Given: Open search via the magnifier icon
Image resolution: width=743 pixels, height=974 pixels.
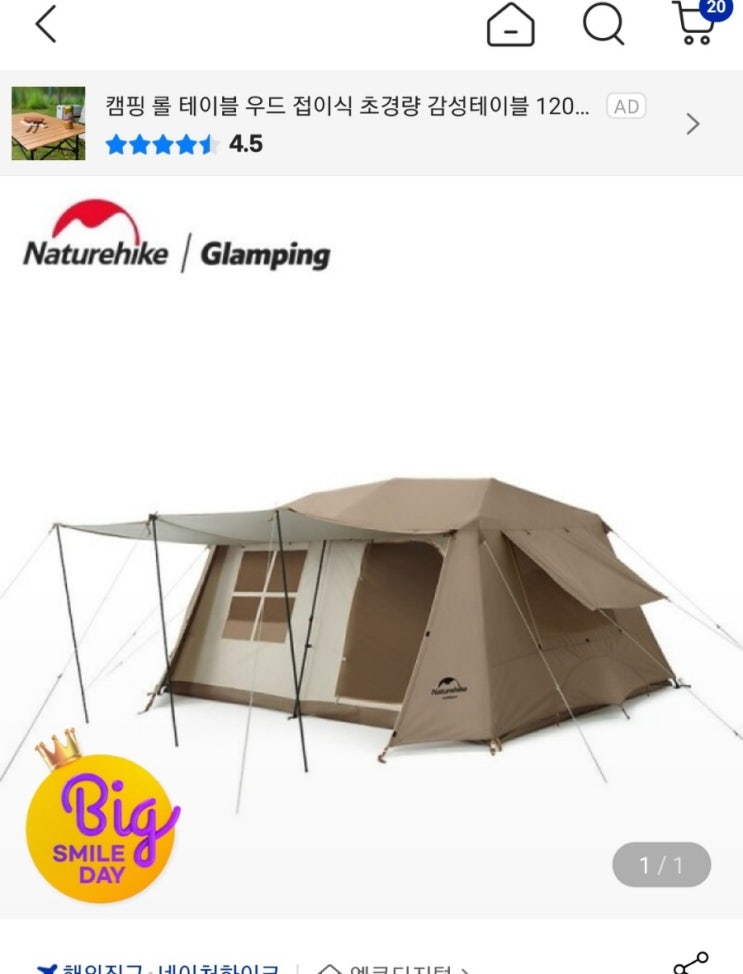Looking at the screenshot, I should point(603,24).
